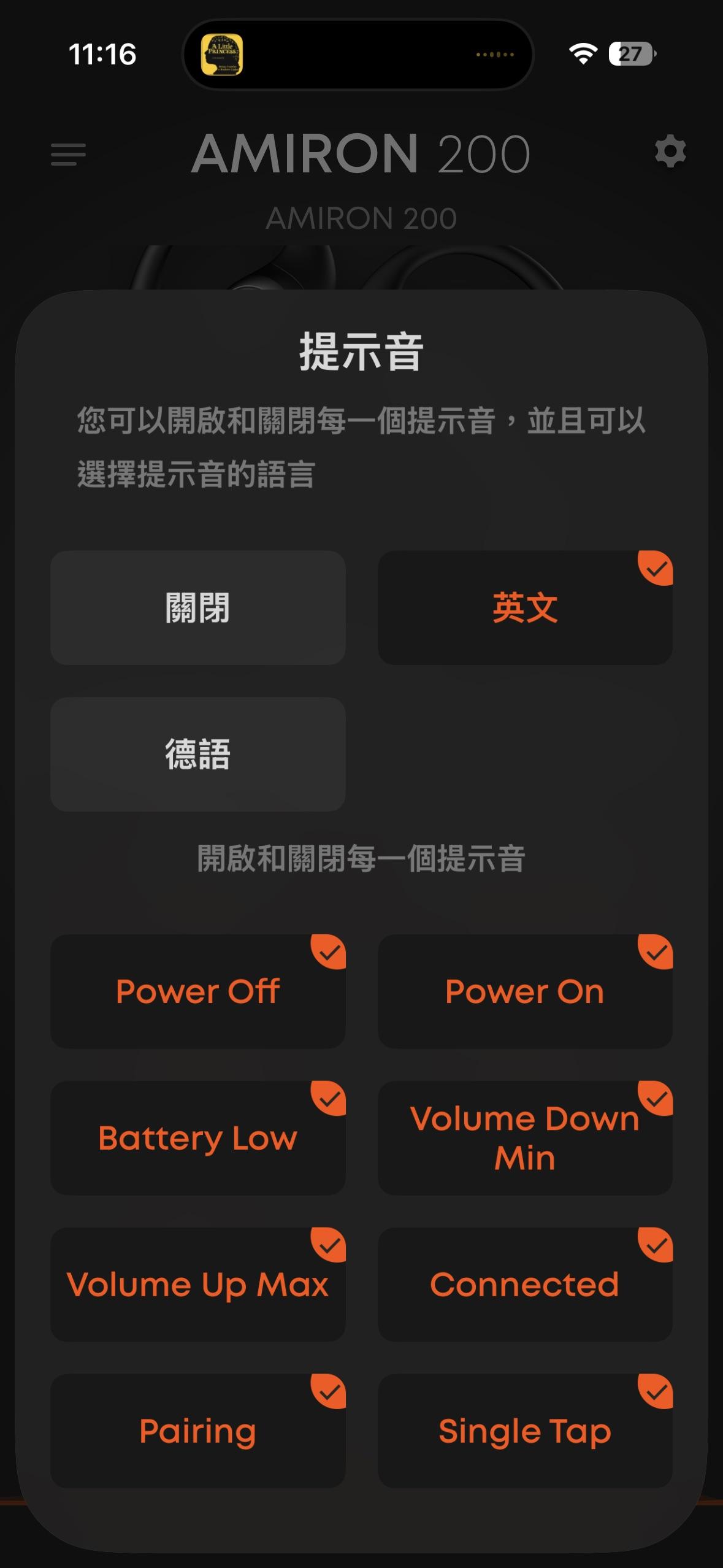This screenshot has height=1568, width=723.
Task: Toggle the Power On prompt
Action: tap(525, 991)
